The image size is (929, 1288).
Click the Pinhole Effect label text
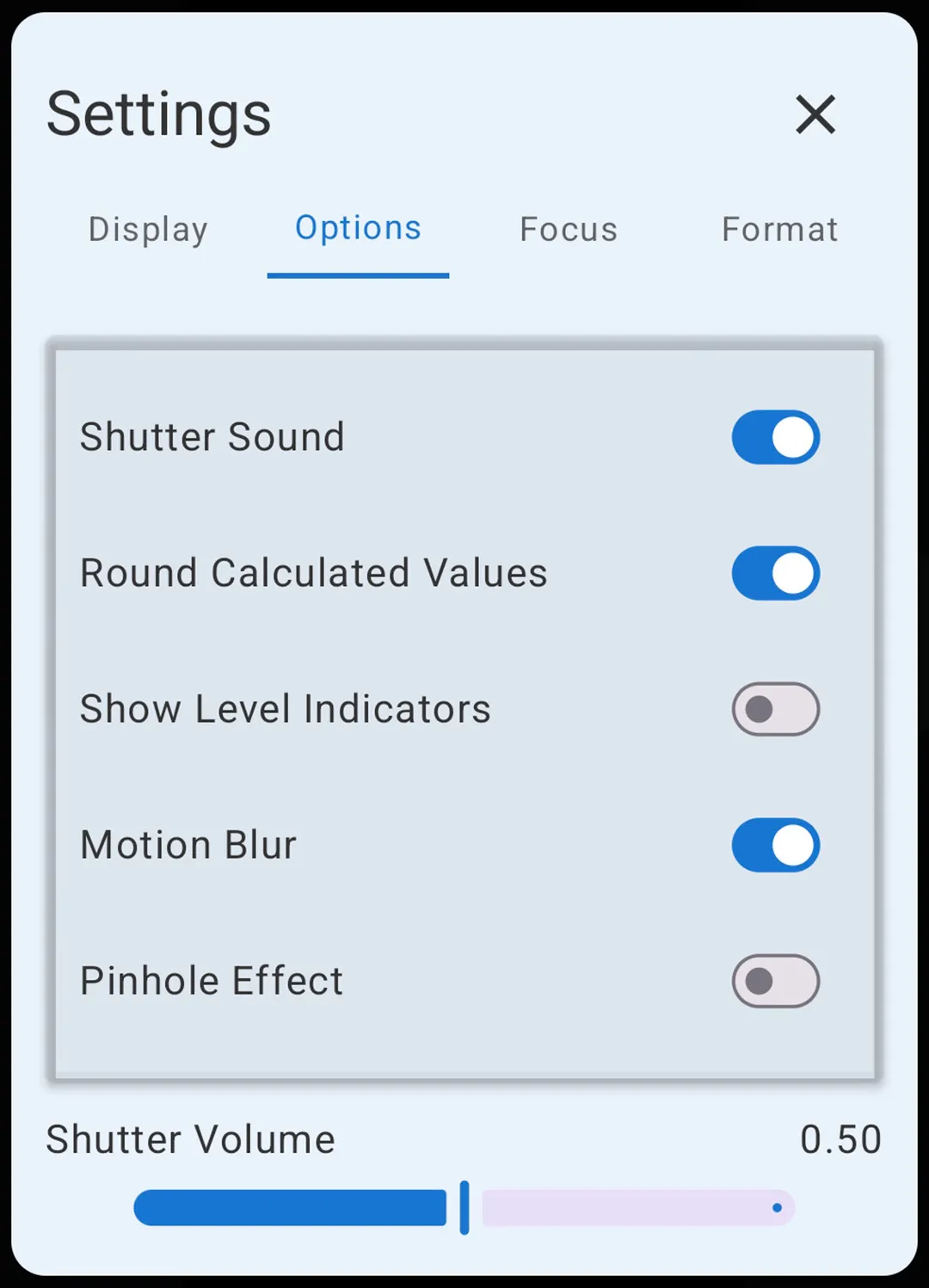(x=211, y=980)
